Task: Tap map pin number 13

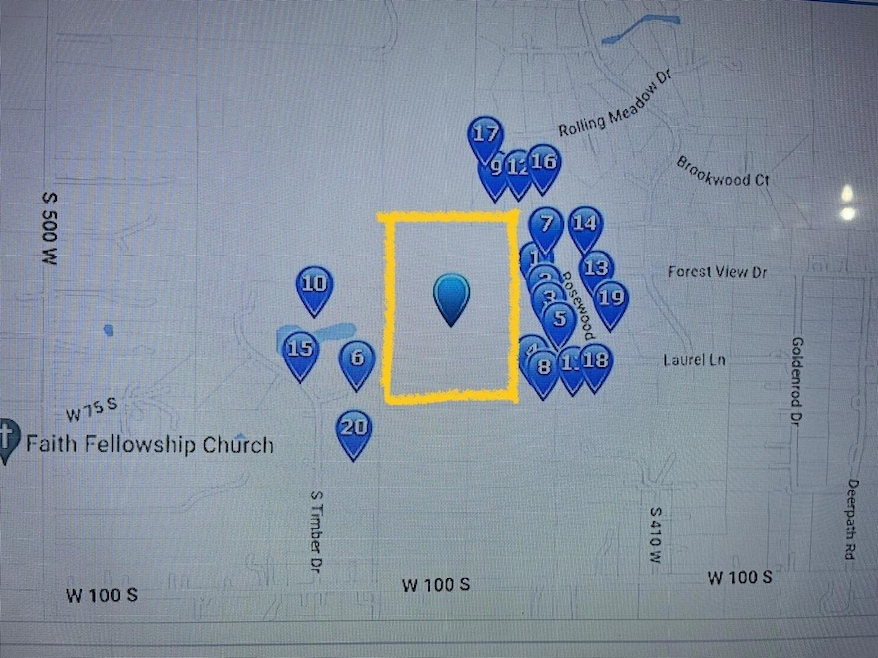Action: pyautogui.click(x=596, y=269)
